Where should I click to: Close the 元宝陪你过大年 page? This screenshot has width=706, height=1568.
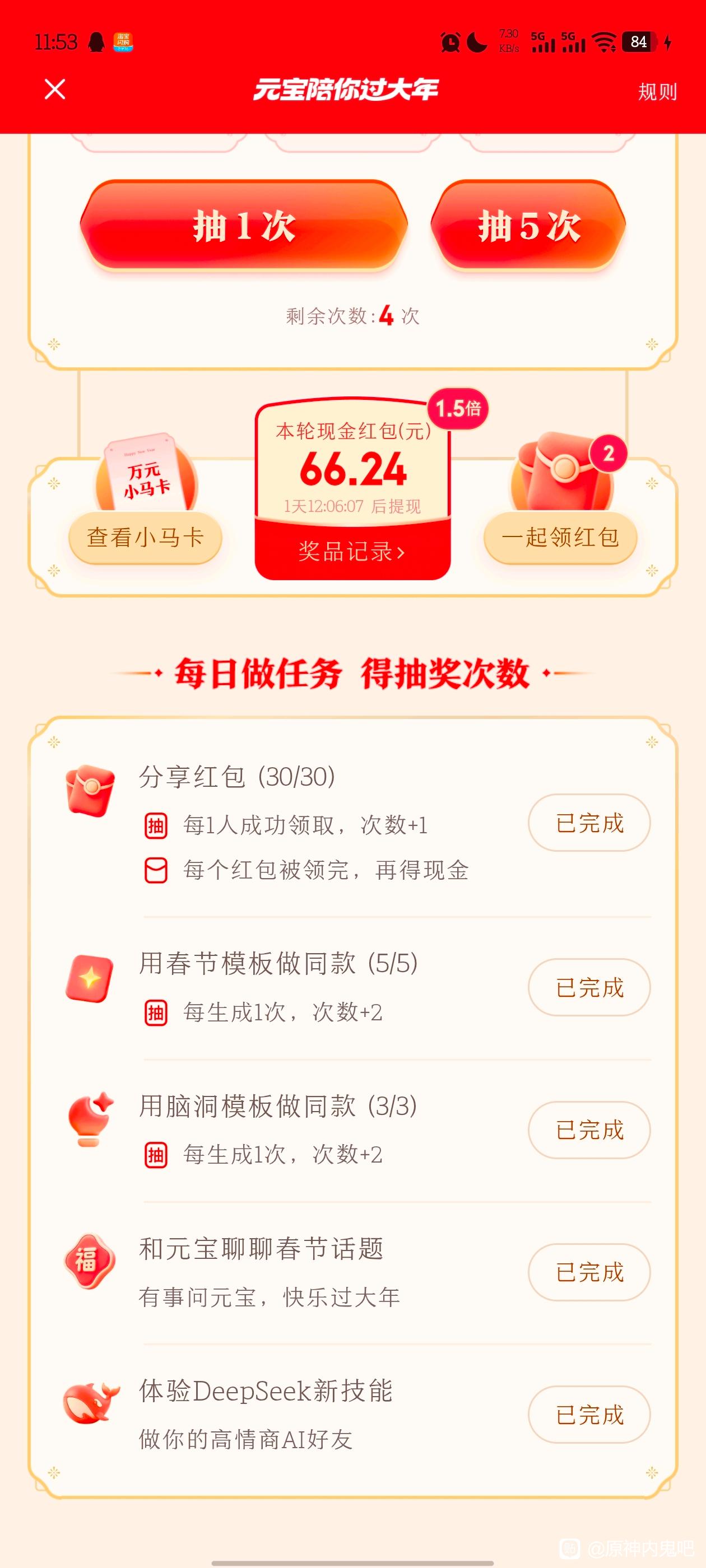click(x=55, y=90)
